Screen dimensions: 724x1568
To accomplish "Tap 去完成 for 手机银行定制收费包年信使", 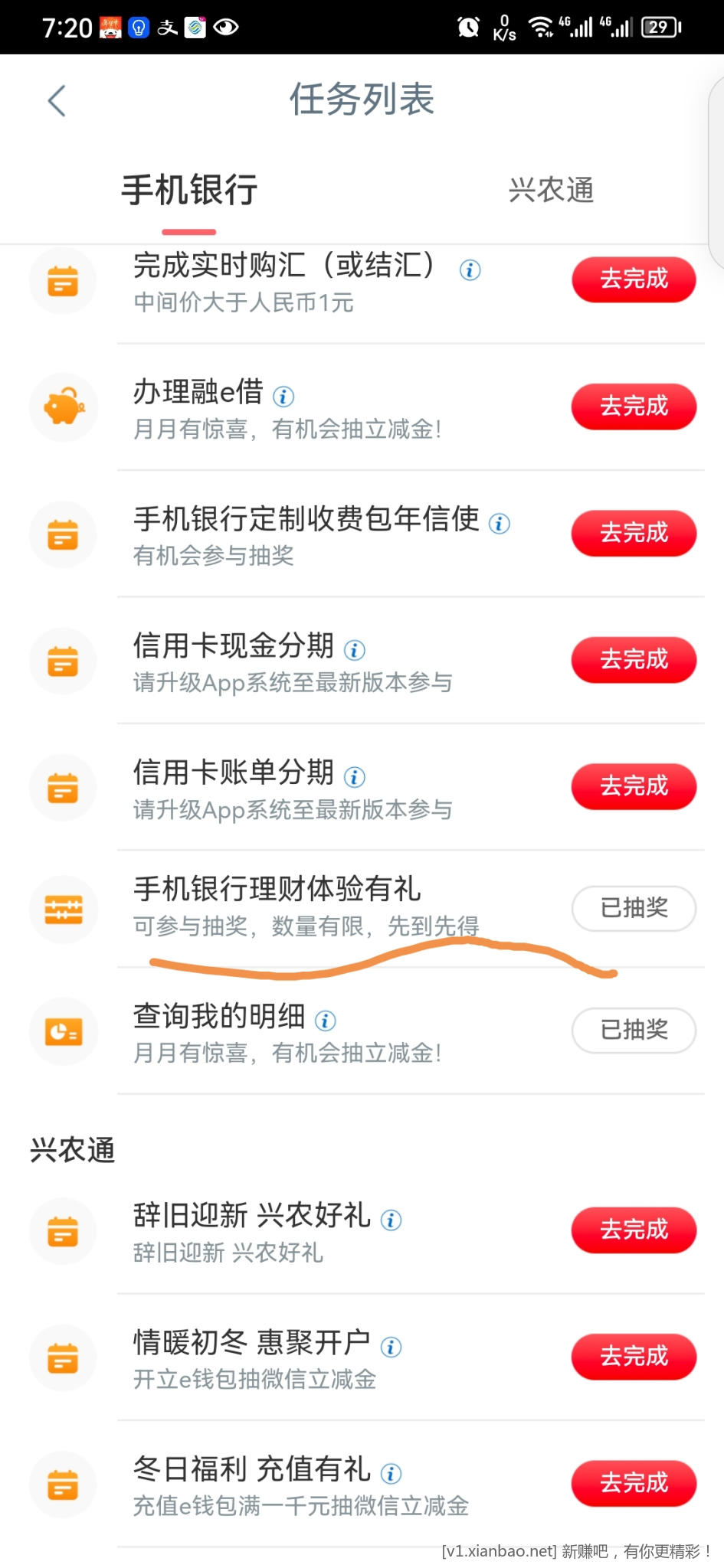I will (634, 533).
